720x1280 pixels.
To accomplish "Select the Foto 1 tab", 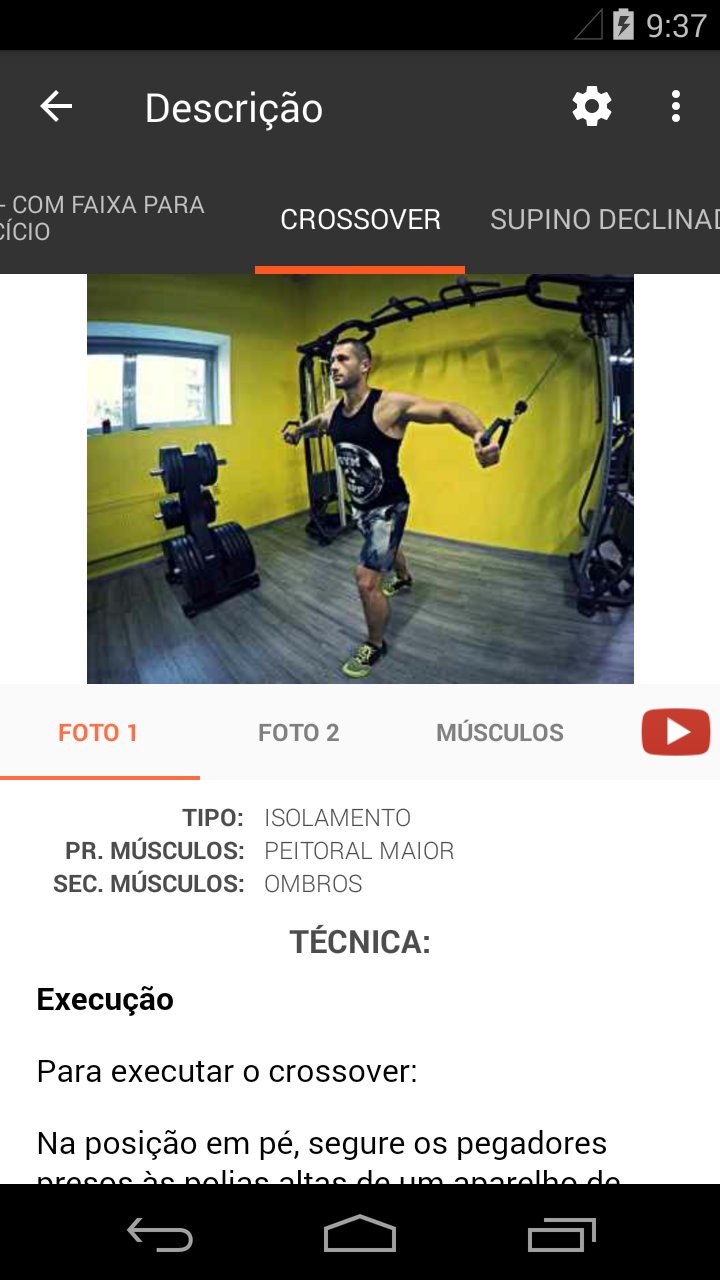I will pos(98,733).
